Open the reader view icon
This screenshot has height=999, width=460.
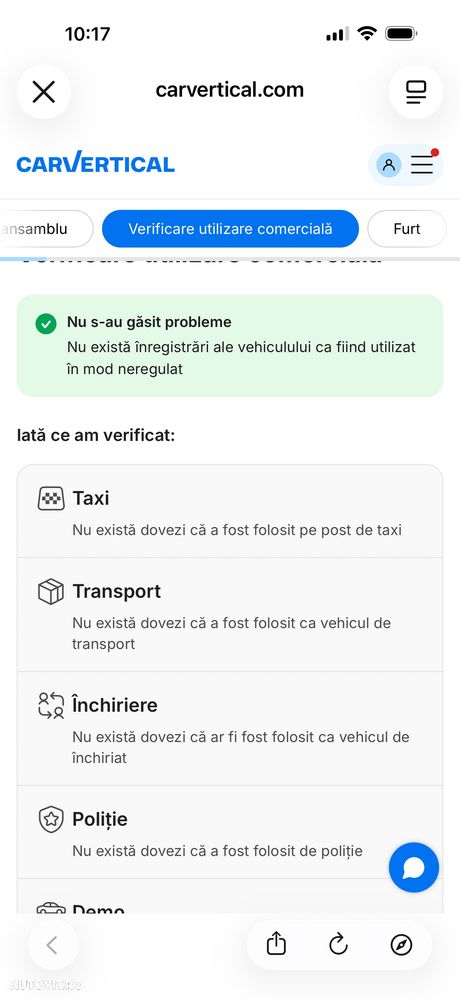(415, 92)
